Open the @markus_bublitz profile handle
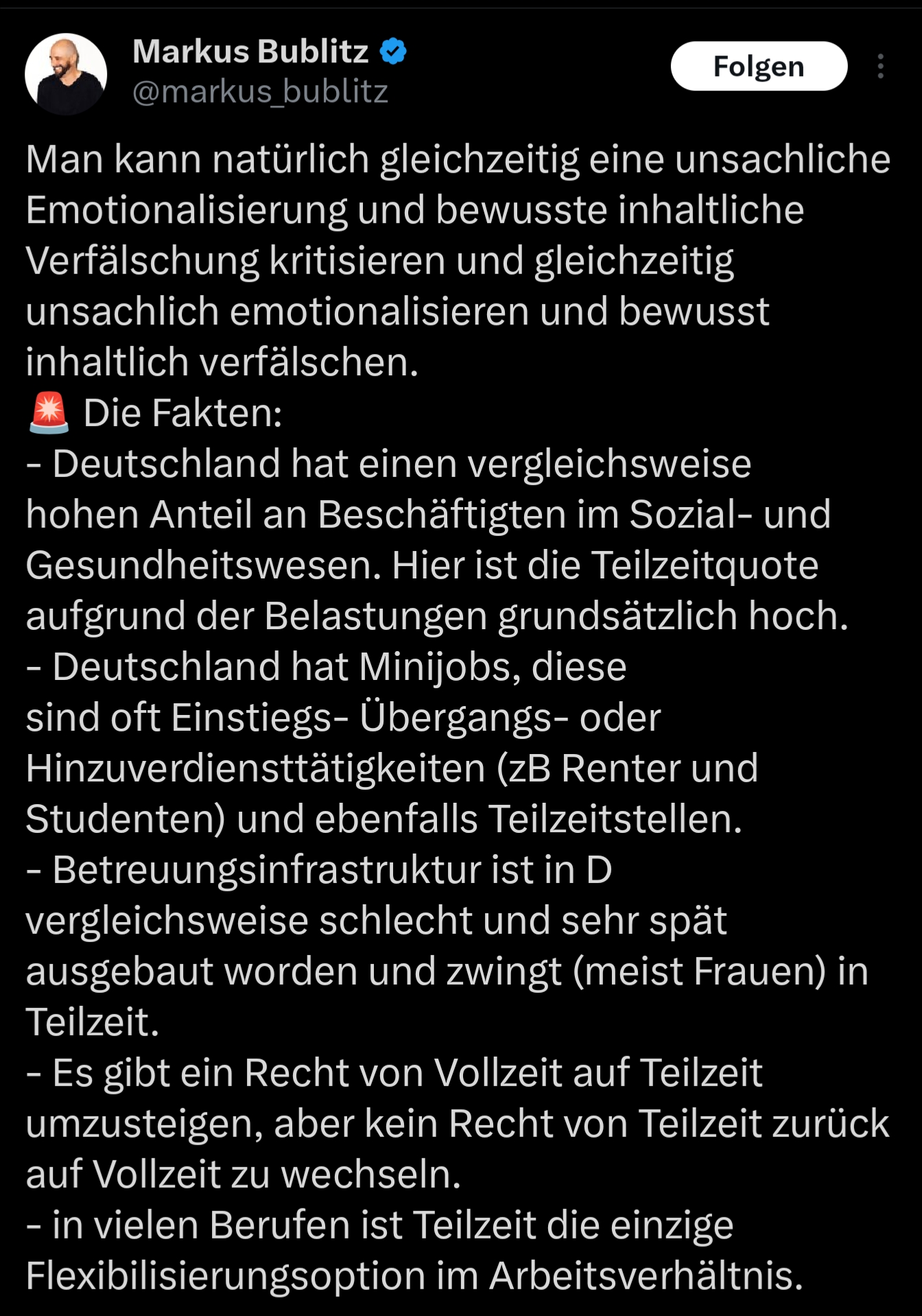 [x=260, y=91]
